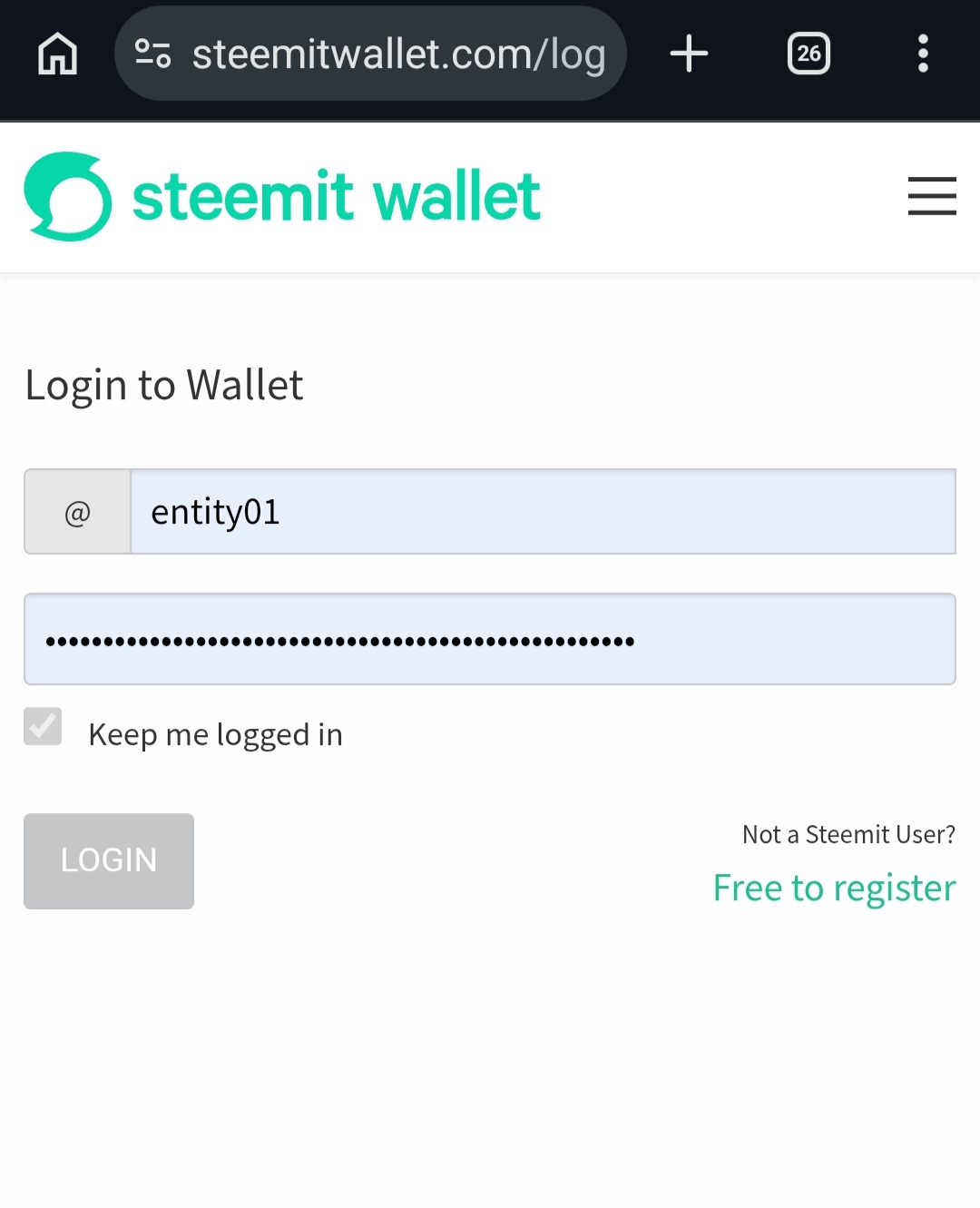Open the hamburger menu

(x=932, y=196)
